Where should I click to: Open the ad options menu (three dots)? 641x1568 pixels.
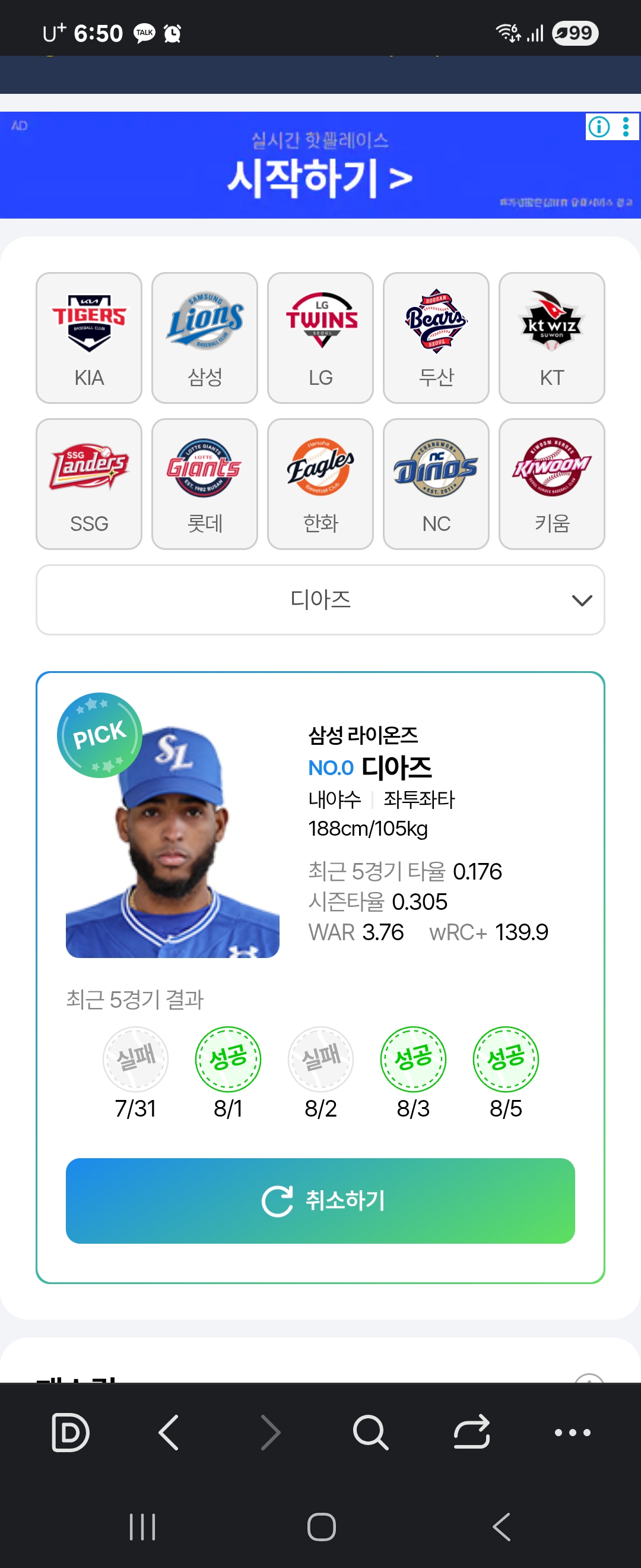626,127
